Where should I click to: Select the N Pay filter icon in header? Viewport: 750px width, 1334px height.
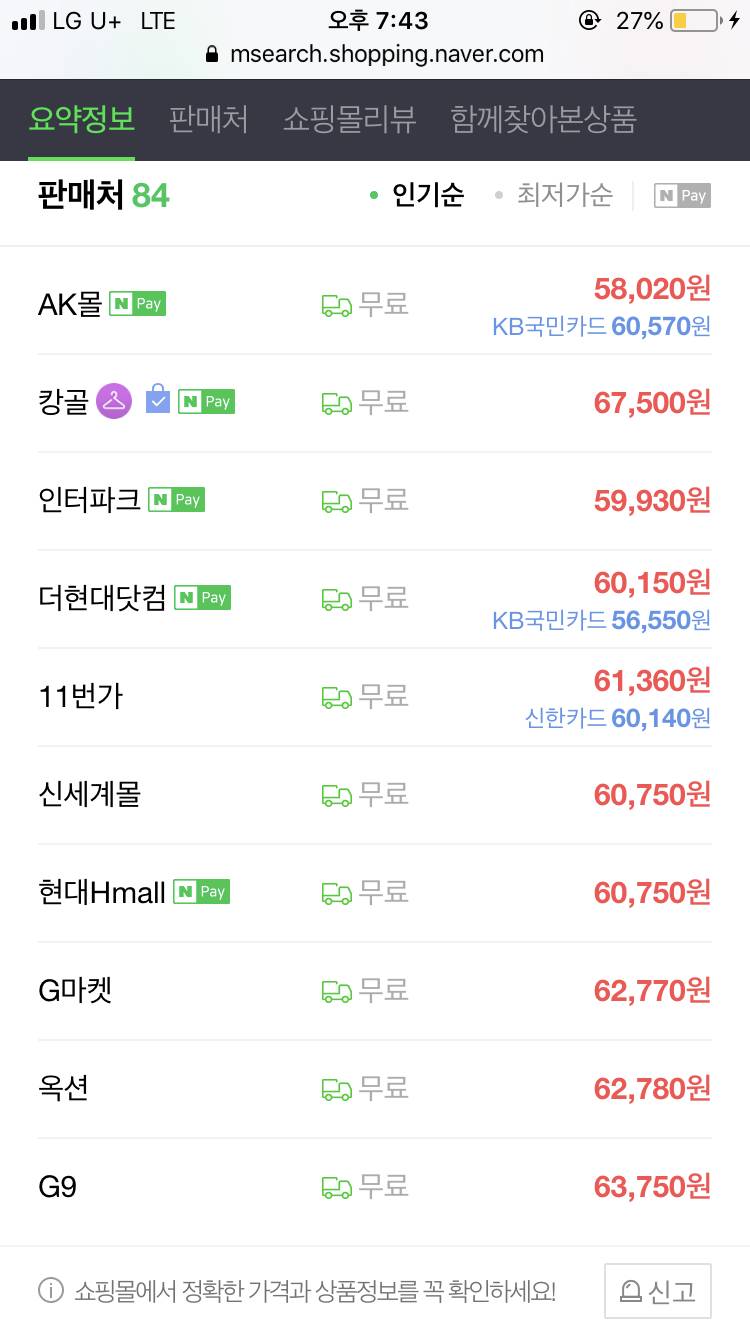(x=681, y=195)
